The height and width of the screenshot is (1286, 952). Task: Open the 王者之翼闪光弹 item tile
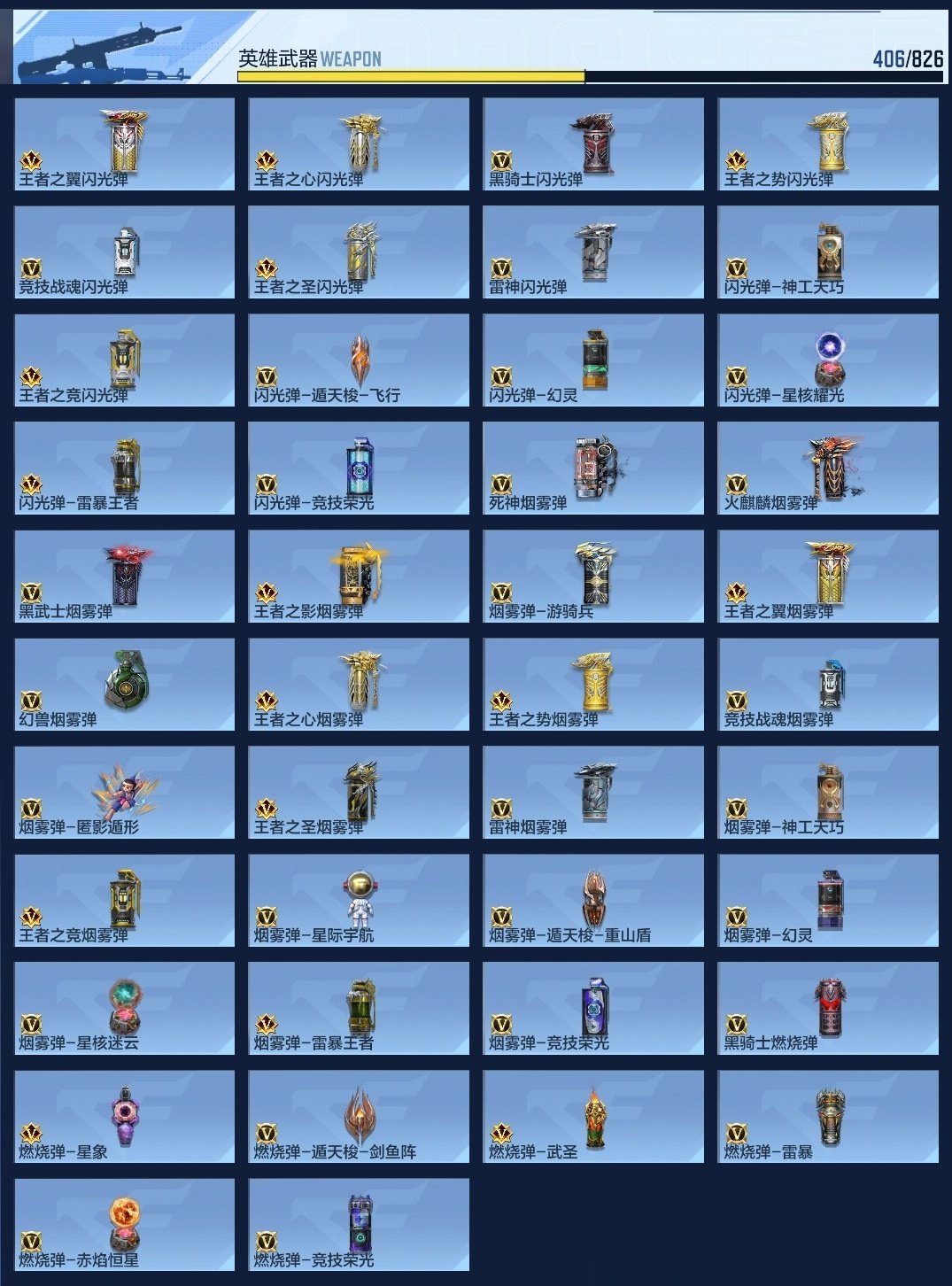tap(125, 144)
